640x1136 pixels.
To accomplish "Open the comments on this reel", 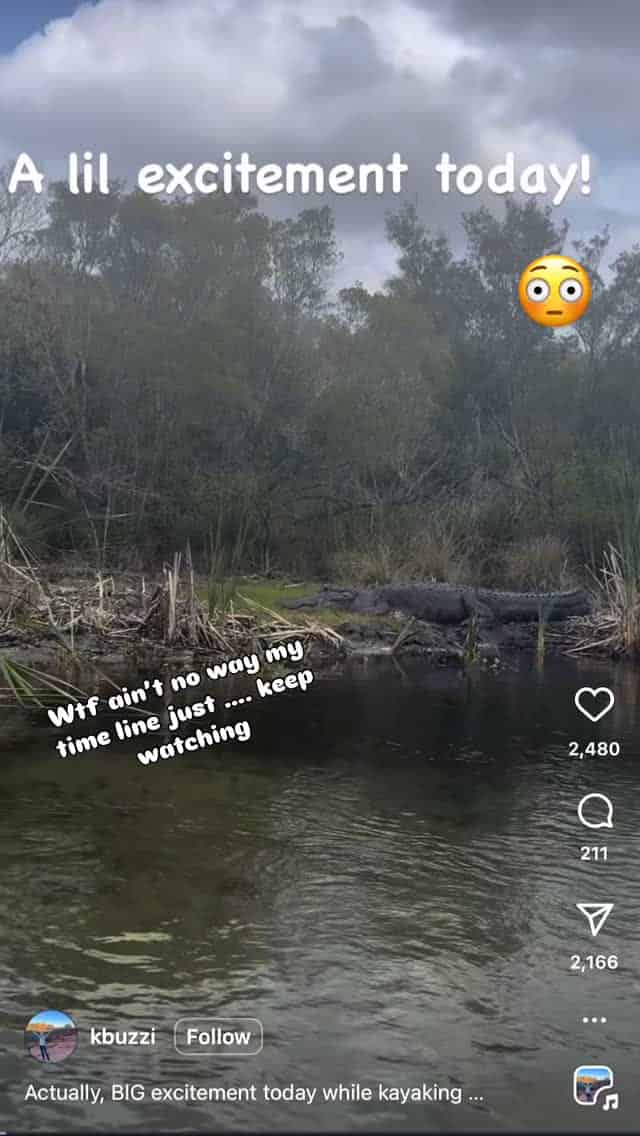I will [594, 811].
